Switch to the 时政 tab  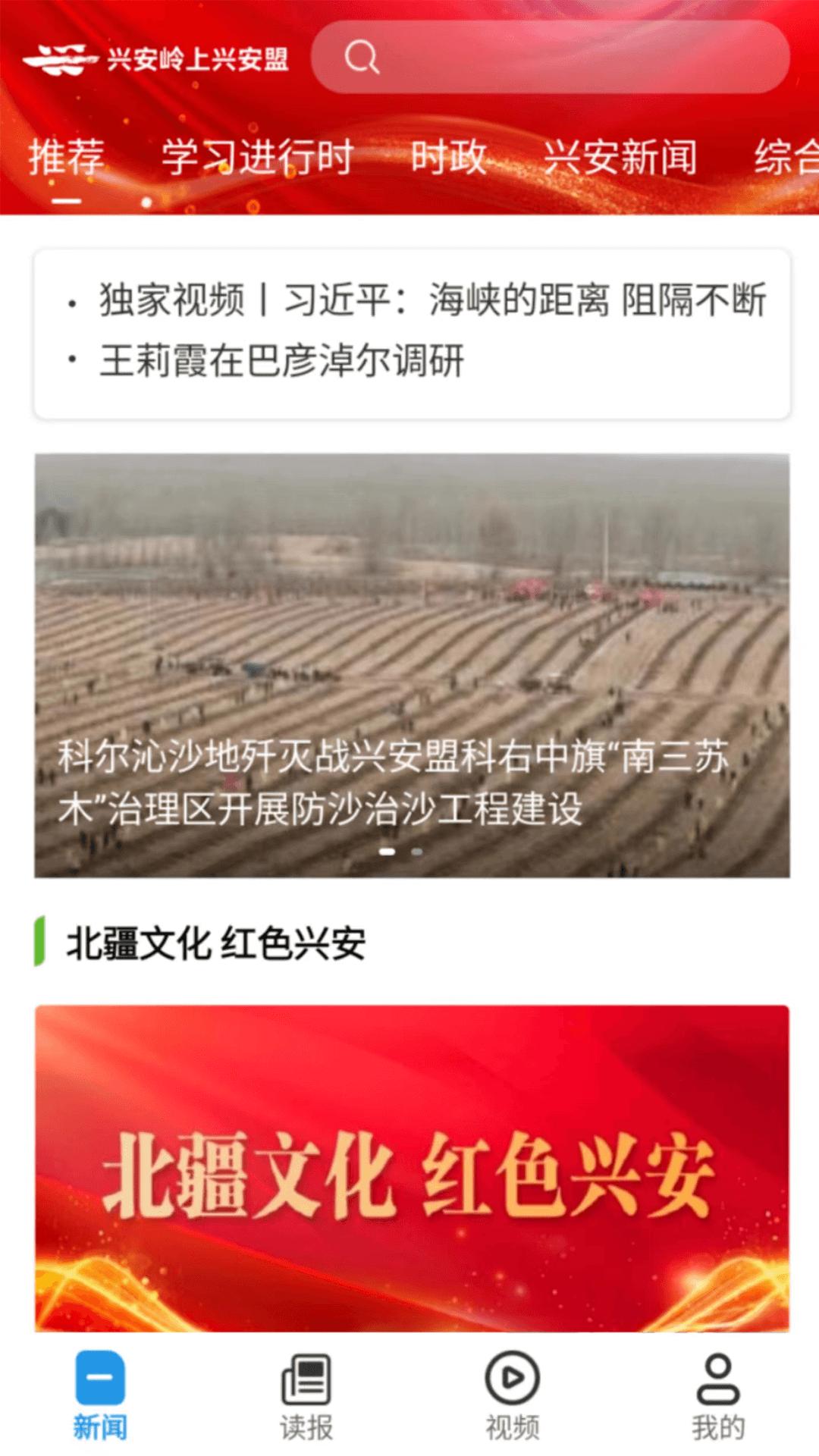(x=449, y=157)
